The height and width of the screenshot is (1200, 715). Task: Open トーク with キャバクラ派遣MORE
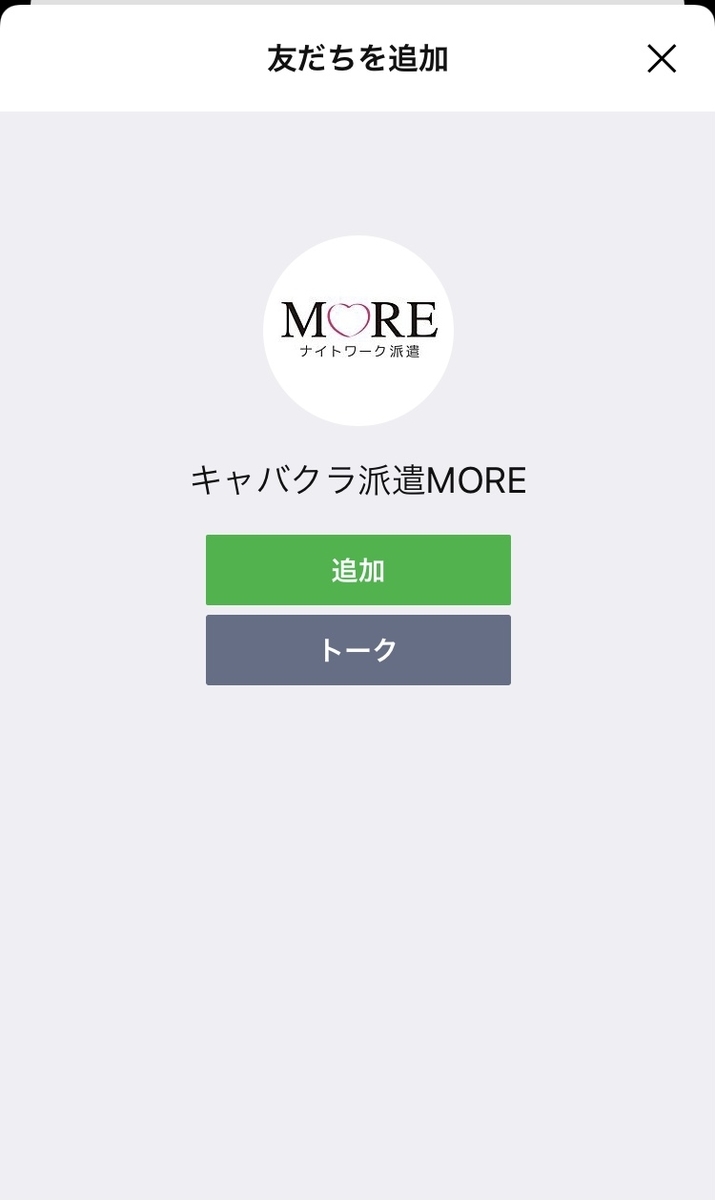click(x=358, y=650)
